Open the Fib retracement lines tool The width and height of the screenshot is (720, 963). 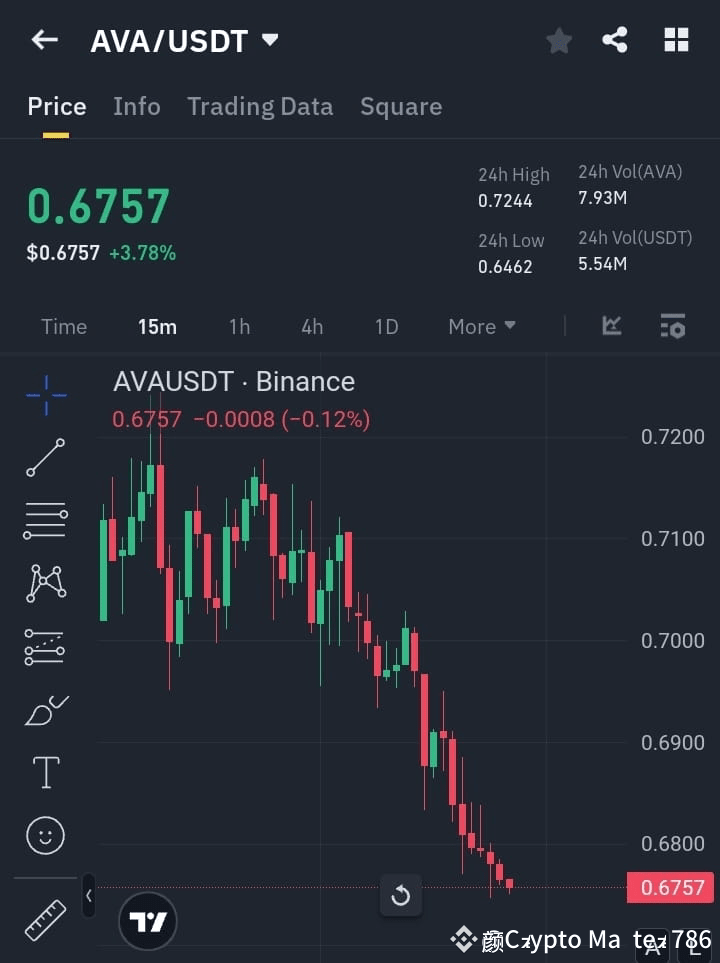44,520
